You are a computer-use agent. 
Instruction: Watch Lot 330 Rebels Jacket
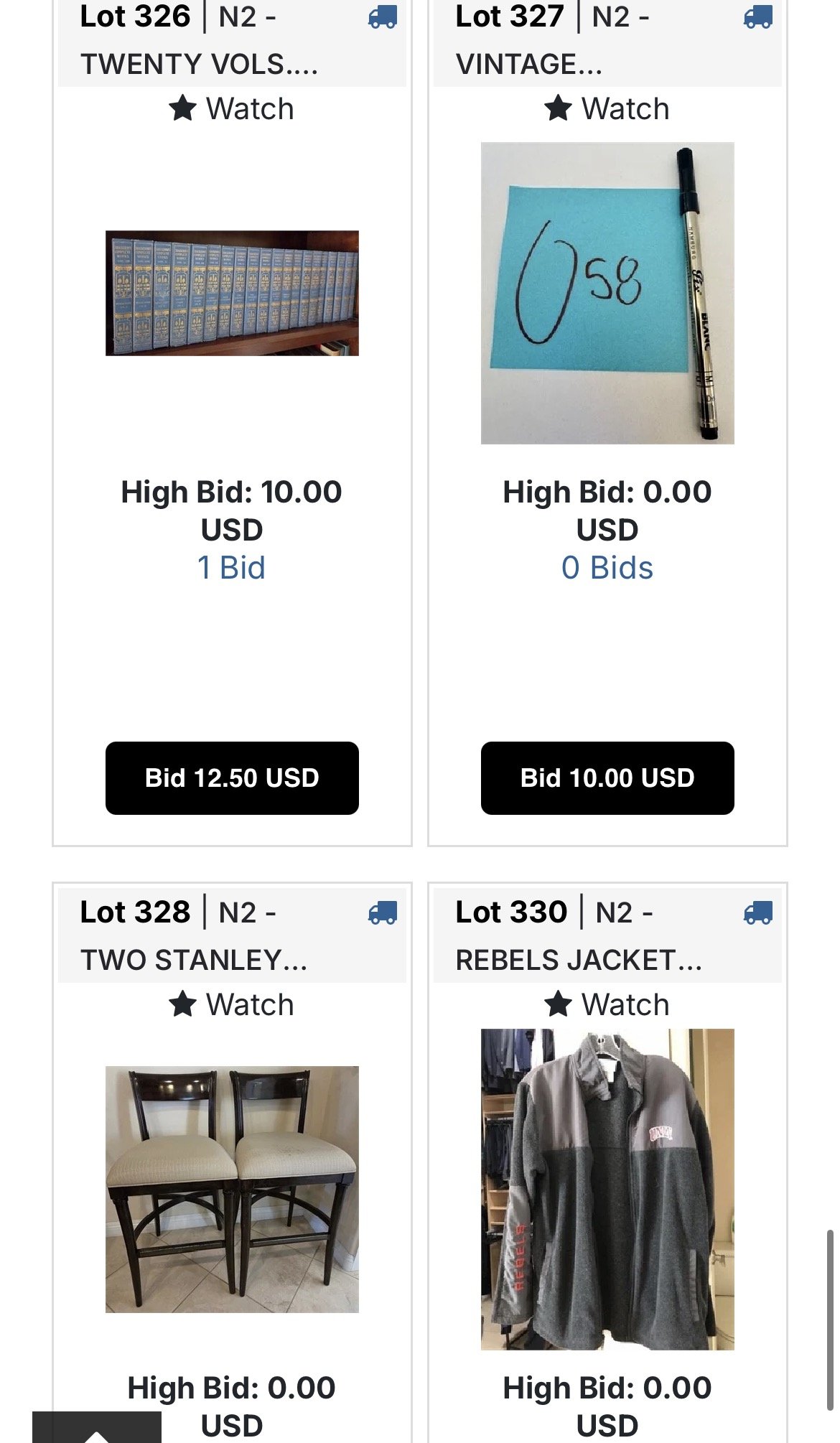click(x=607, y=1005)
